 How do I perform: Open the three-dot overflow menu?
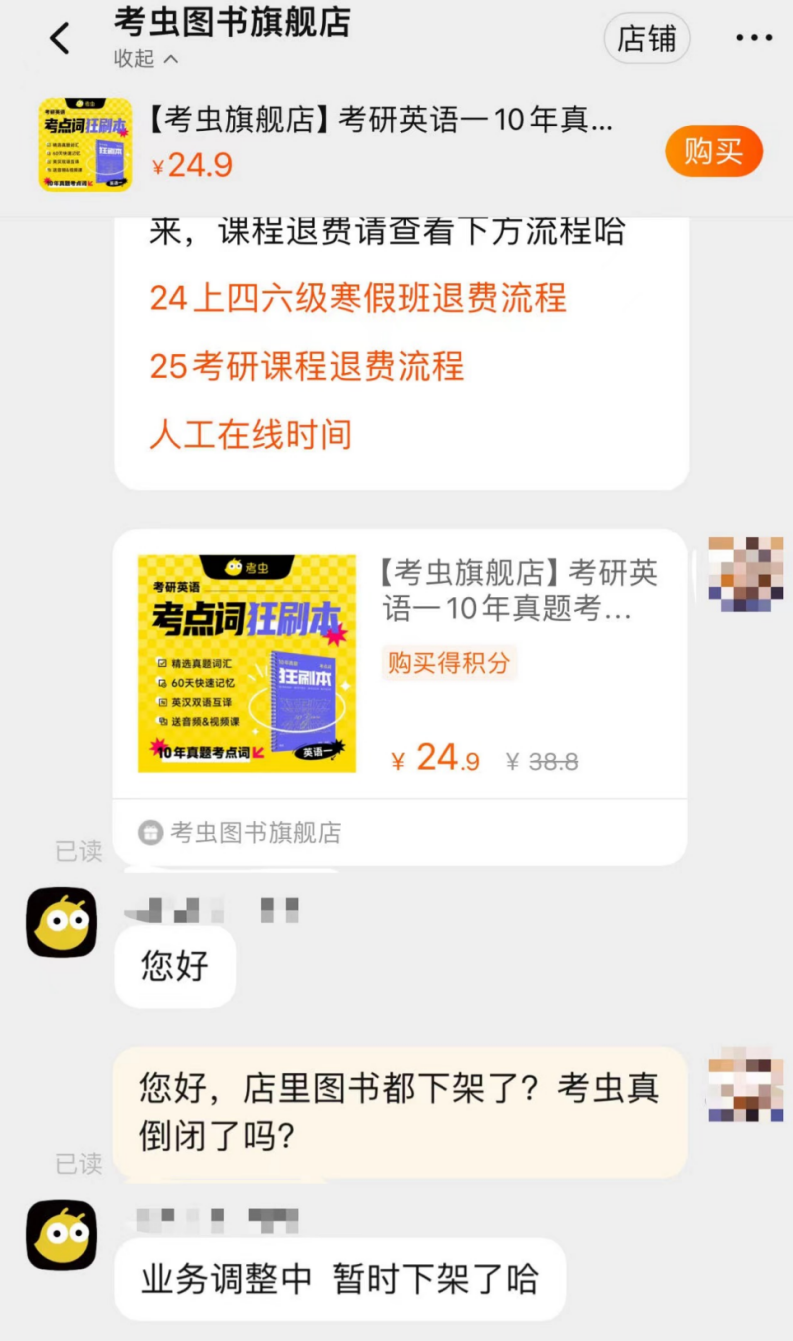[754, 39]
